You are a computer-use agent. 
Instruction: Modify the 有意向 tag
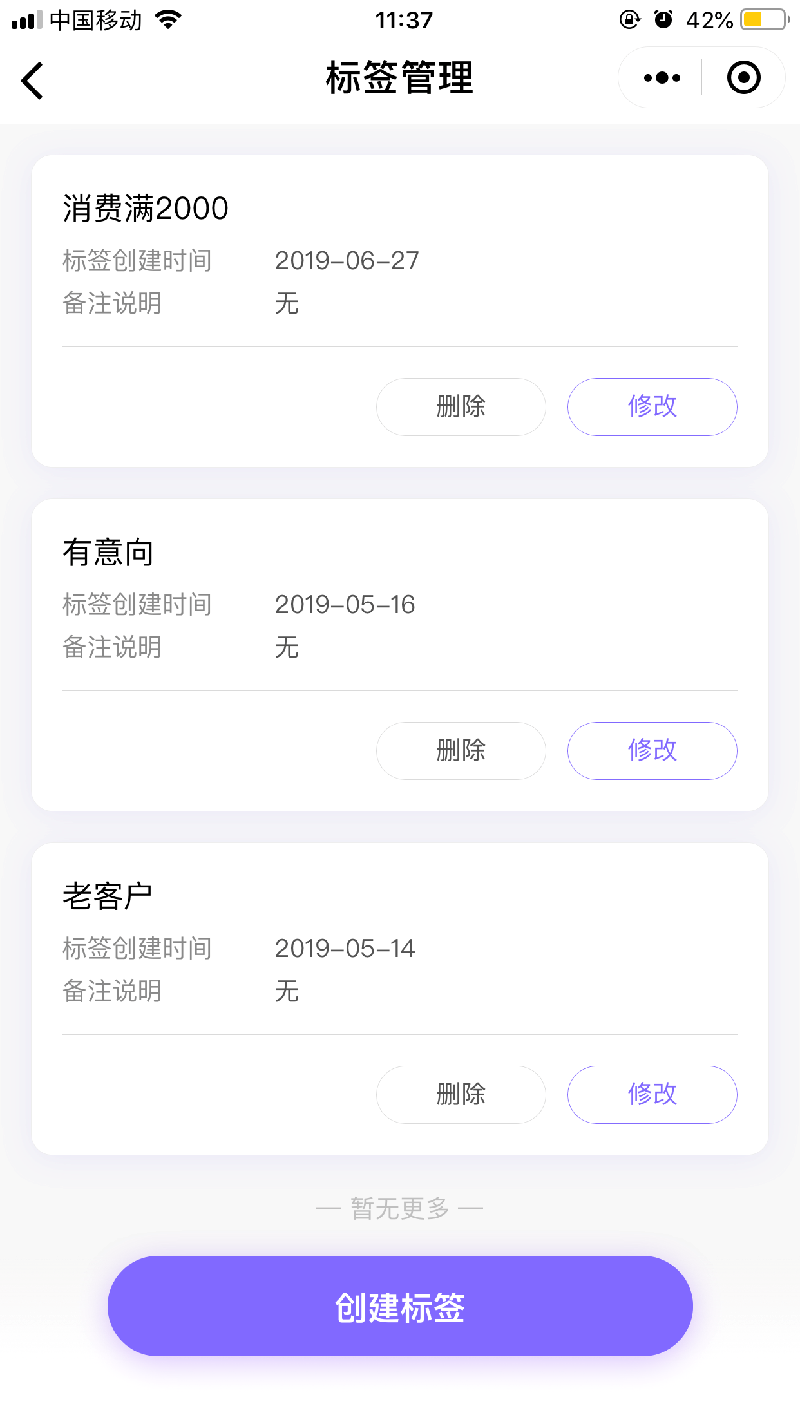click(652, 751)
